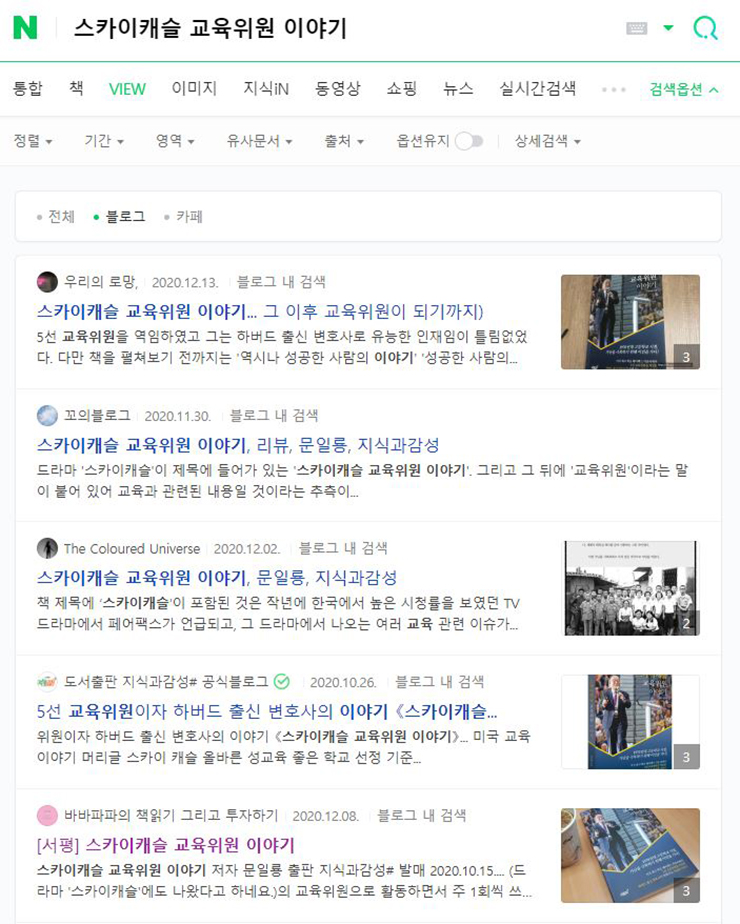Expand the 기간 period dropdown
This screenshot has width=740, height=924.
pyautogui.click(x=104, y=141)
